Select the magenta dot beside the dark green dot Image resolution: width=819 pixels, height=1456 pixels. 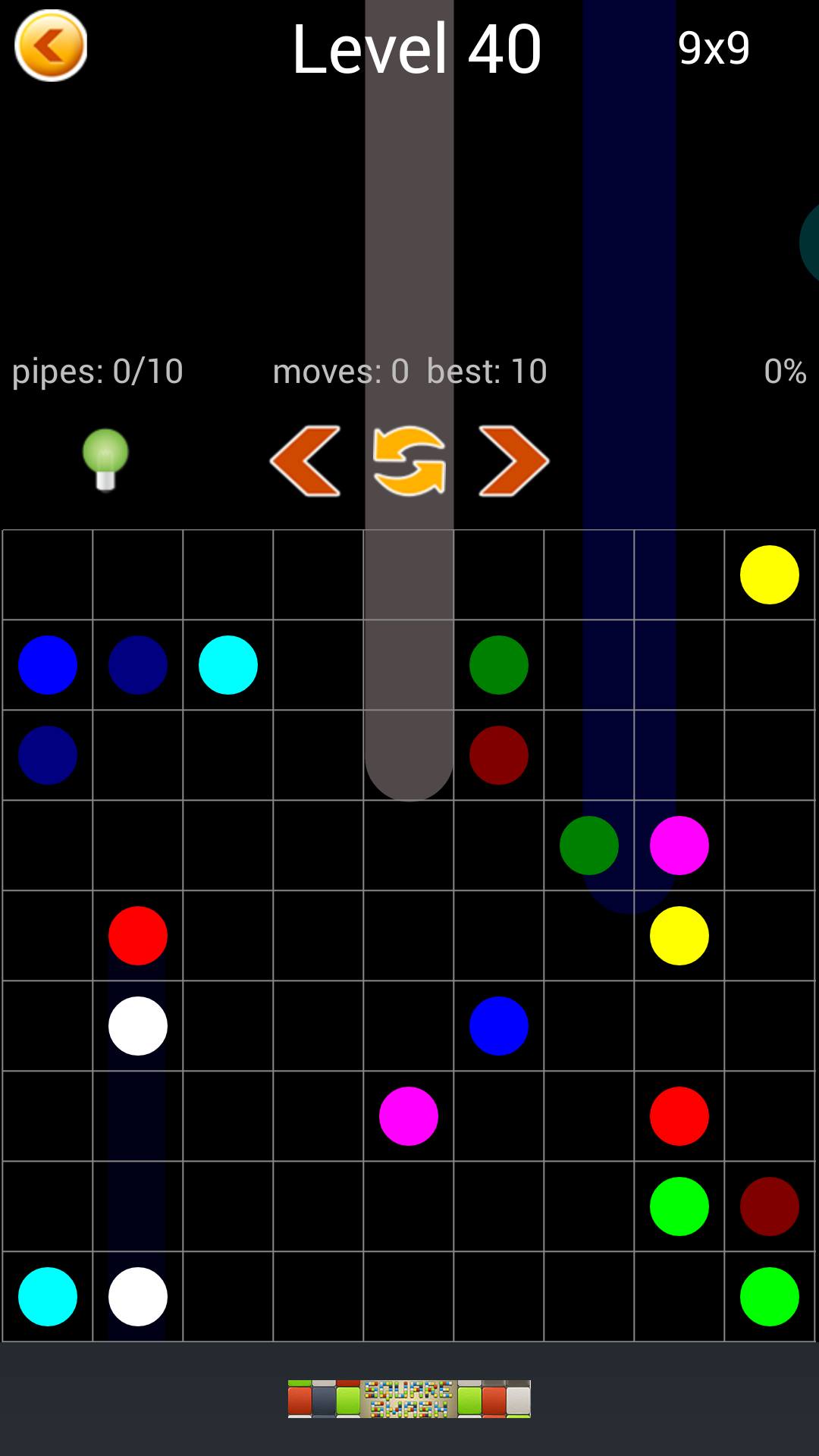pyautogui.click(x=679, y=846)
